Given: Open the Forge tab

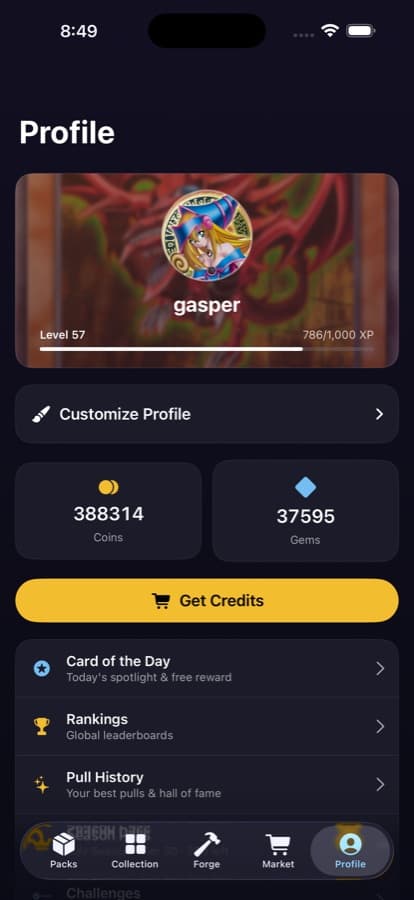Looking at the screenshot, I should pos(207,850).
